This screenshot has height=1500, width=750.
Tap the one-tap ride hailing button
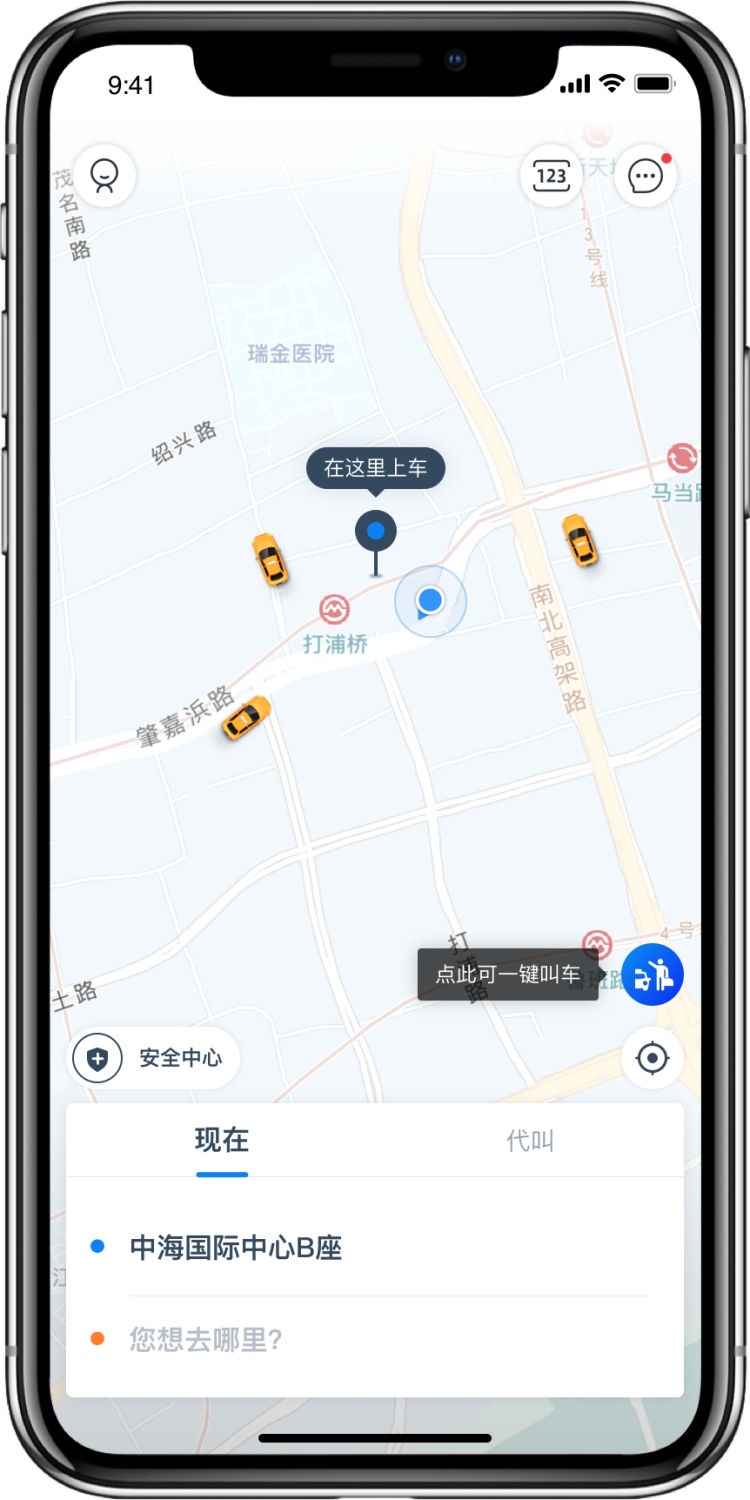click(x=652, y=973)
